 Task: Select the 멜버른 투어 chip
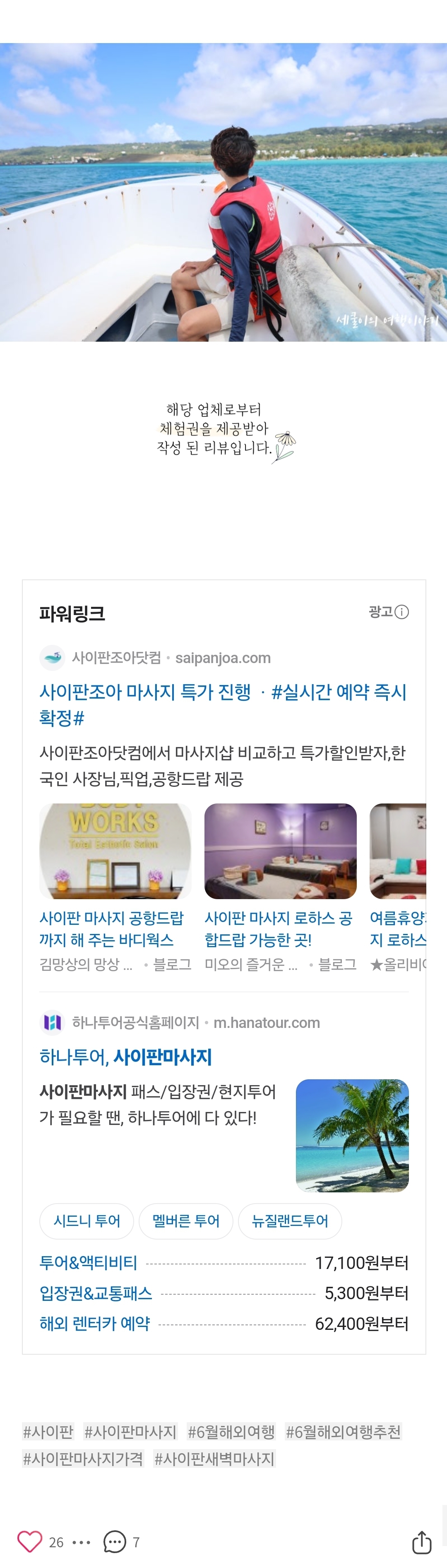click(186, 1221)
